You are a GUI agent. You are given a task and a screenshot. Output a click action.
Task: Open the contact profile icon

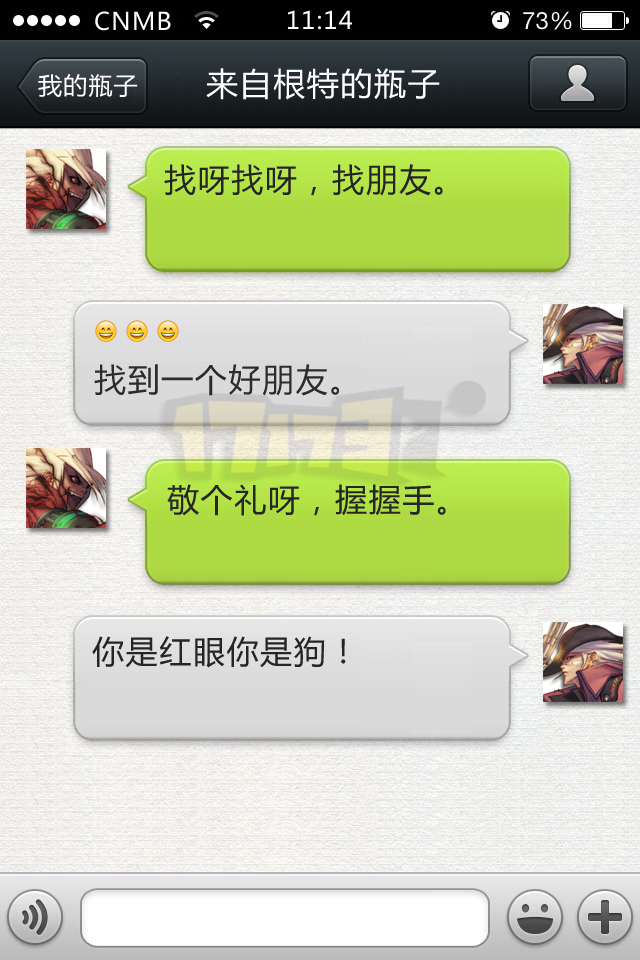coord(577,83)
